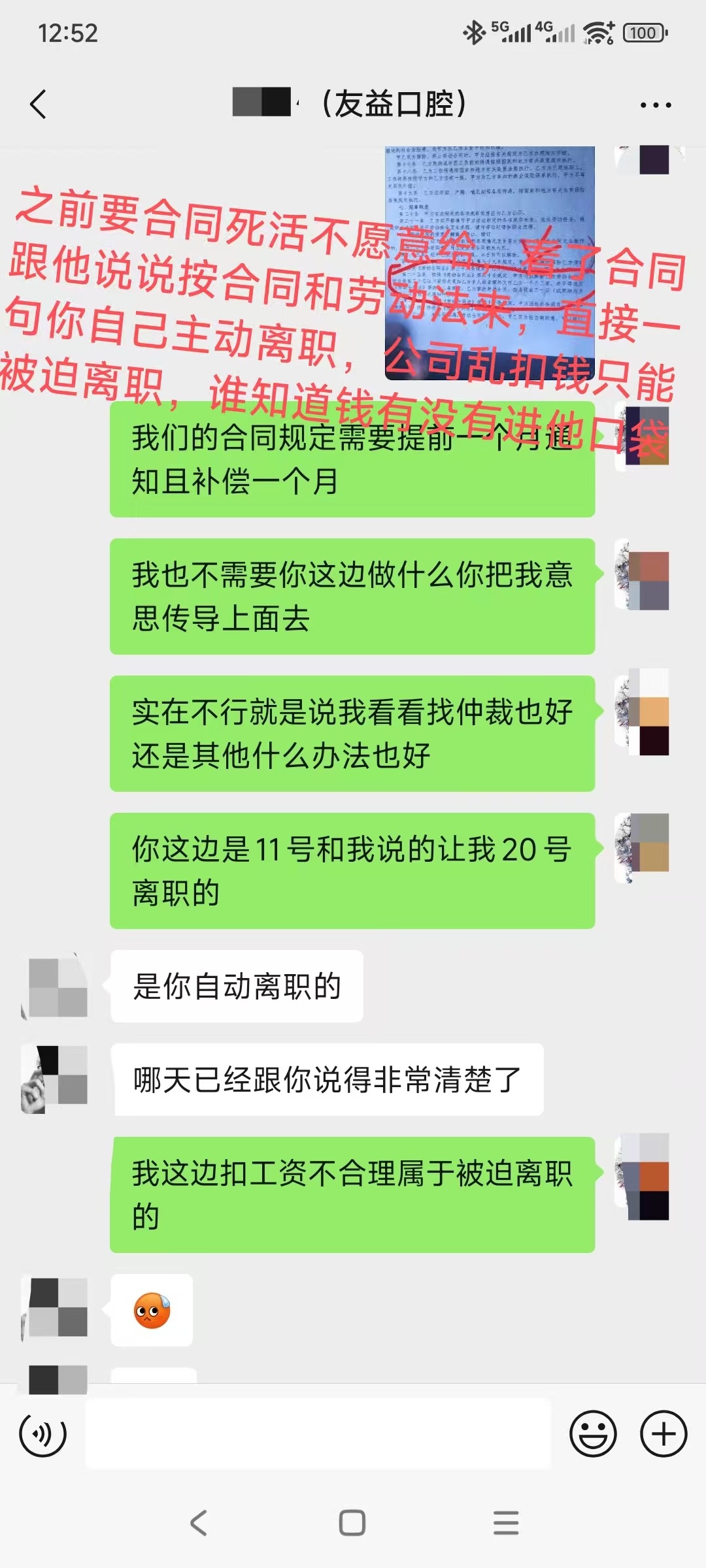The height and width of the screenshot is (1568, 706).
Task: Open the plus attachments menu
Action: (x=663, y=1434)
